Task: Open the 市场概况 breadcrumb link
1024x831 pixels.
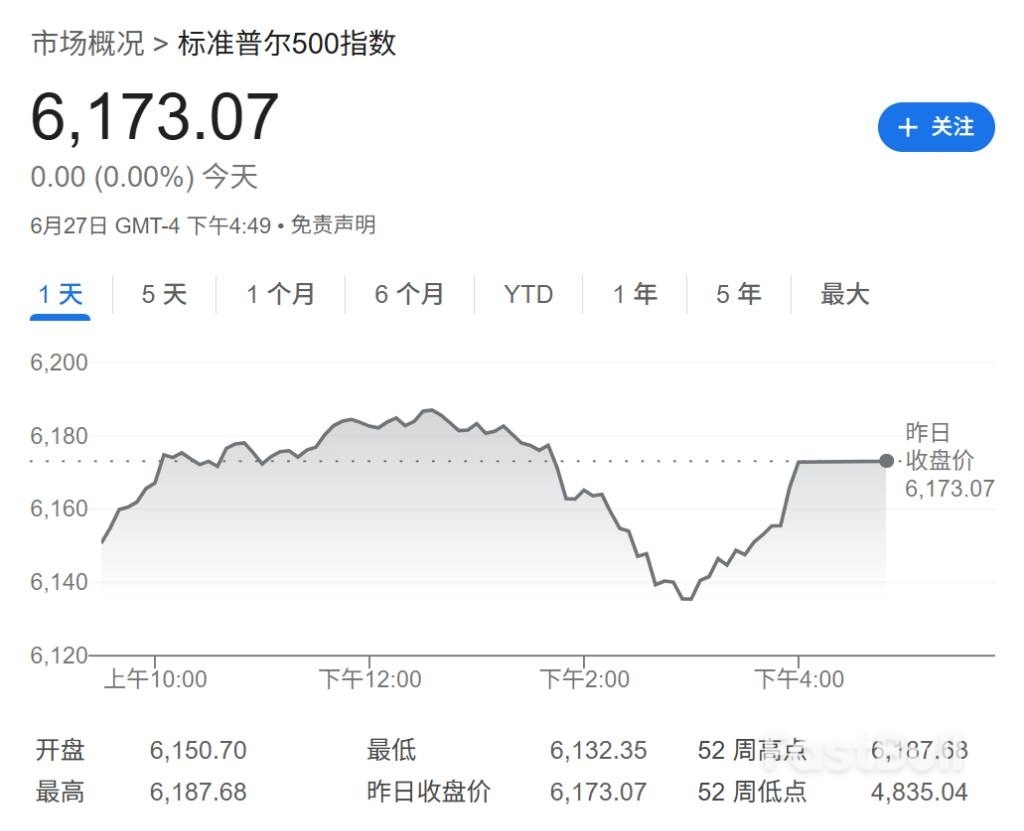Action: 87,44
